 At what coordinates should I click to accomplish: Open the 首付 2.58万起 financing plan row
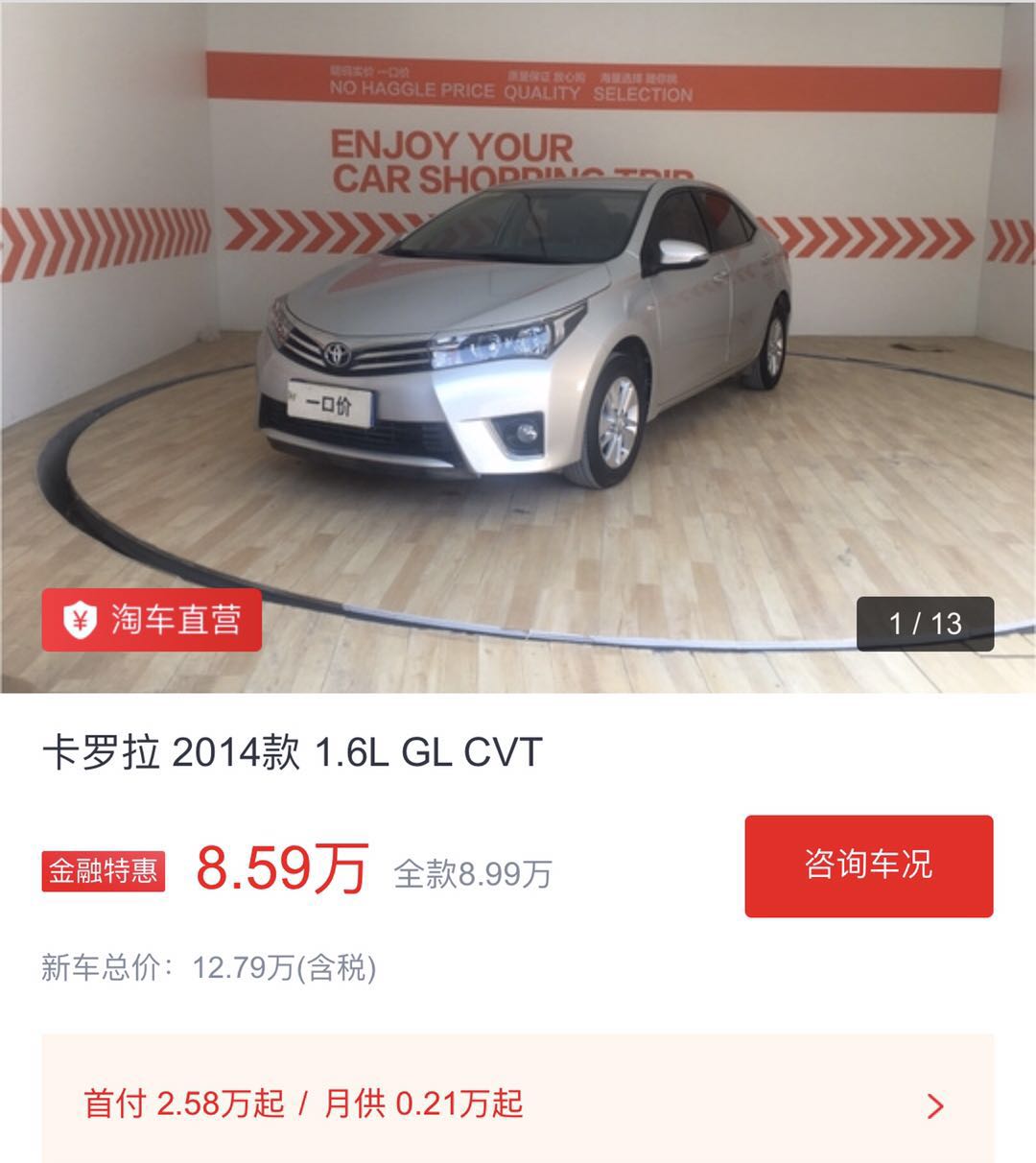[518, 1104]
